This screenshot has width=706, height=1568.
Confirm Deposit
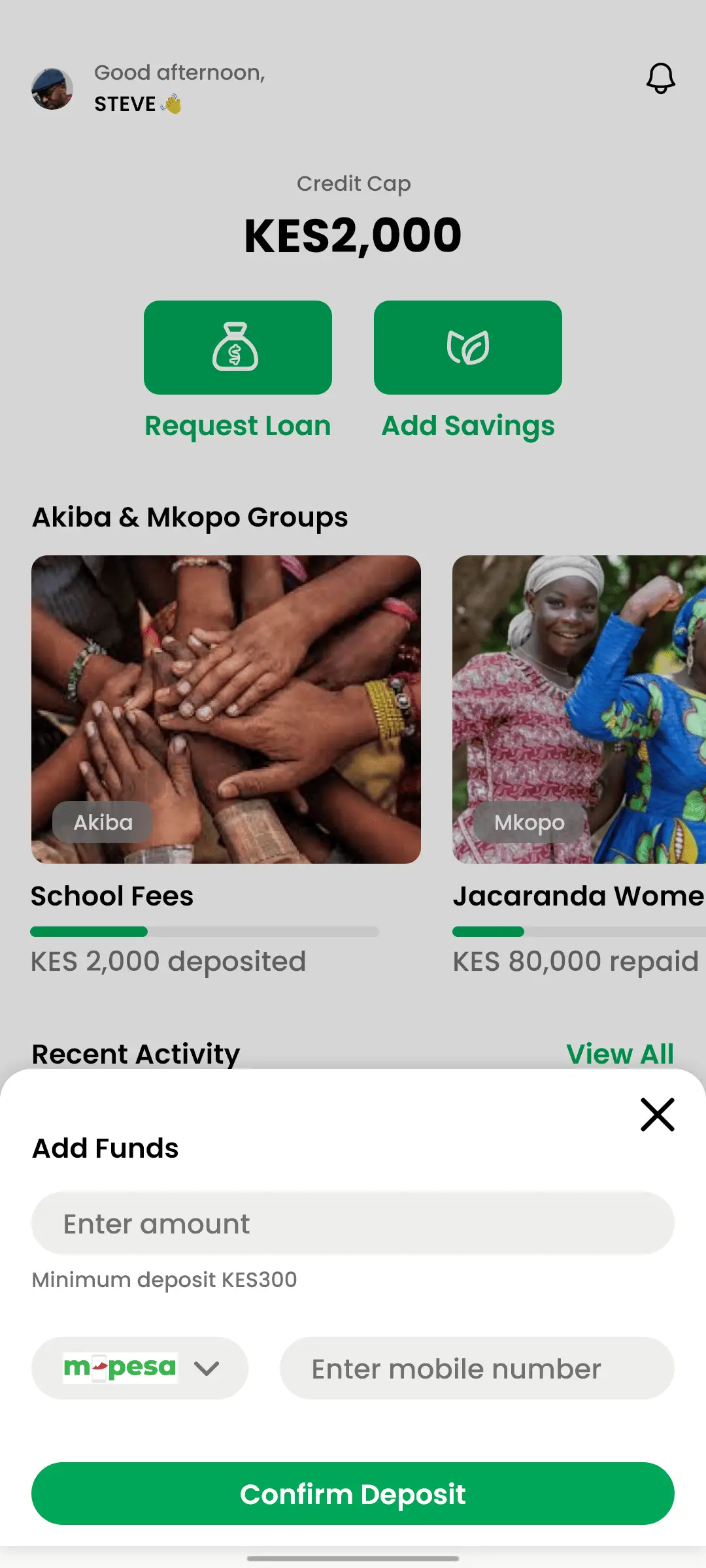353,1494
